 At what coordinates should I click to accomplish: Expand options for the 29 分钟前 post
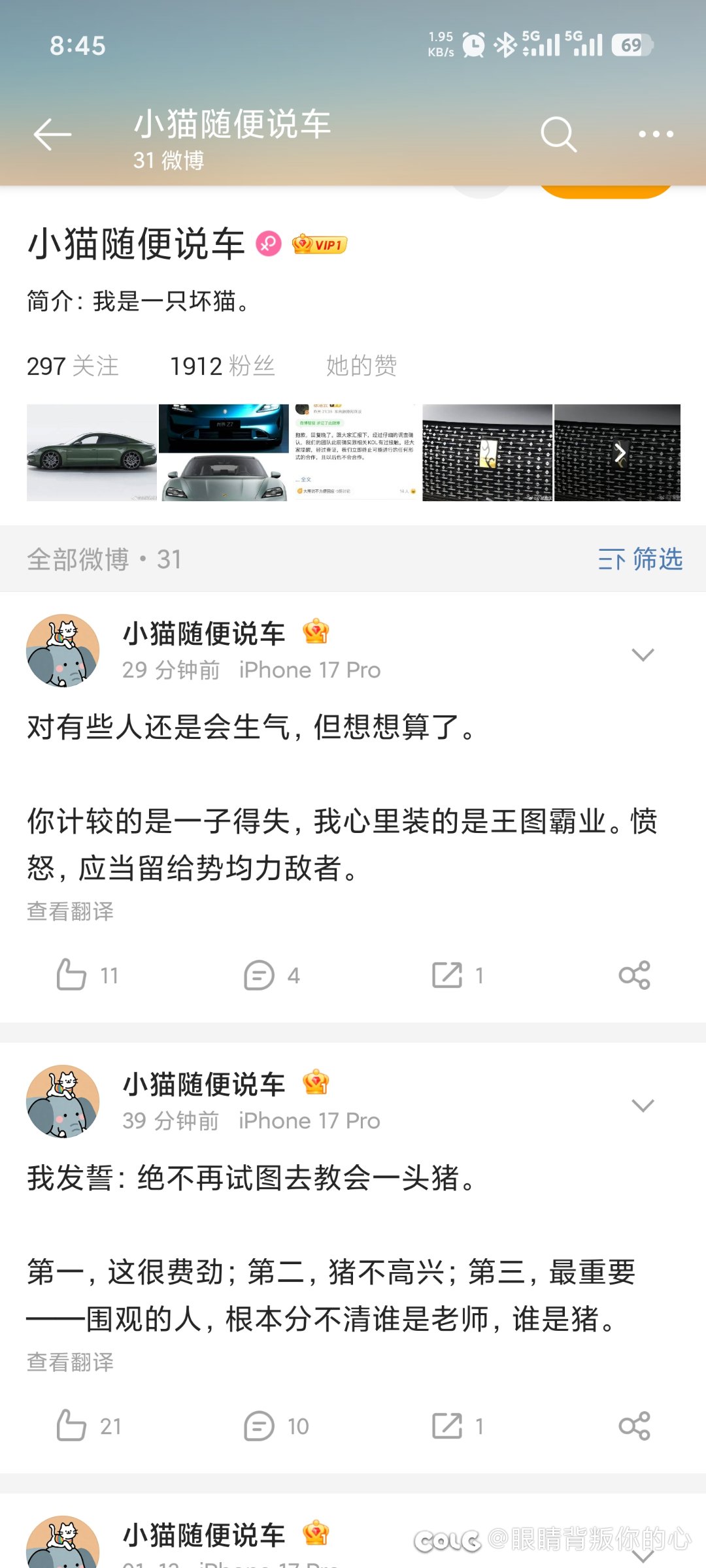(643, 655)
